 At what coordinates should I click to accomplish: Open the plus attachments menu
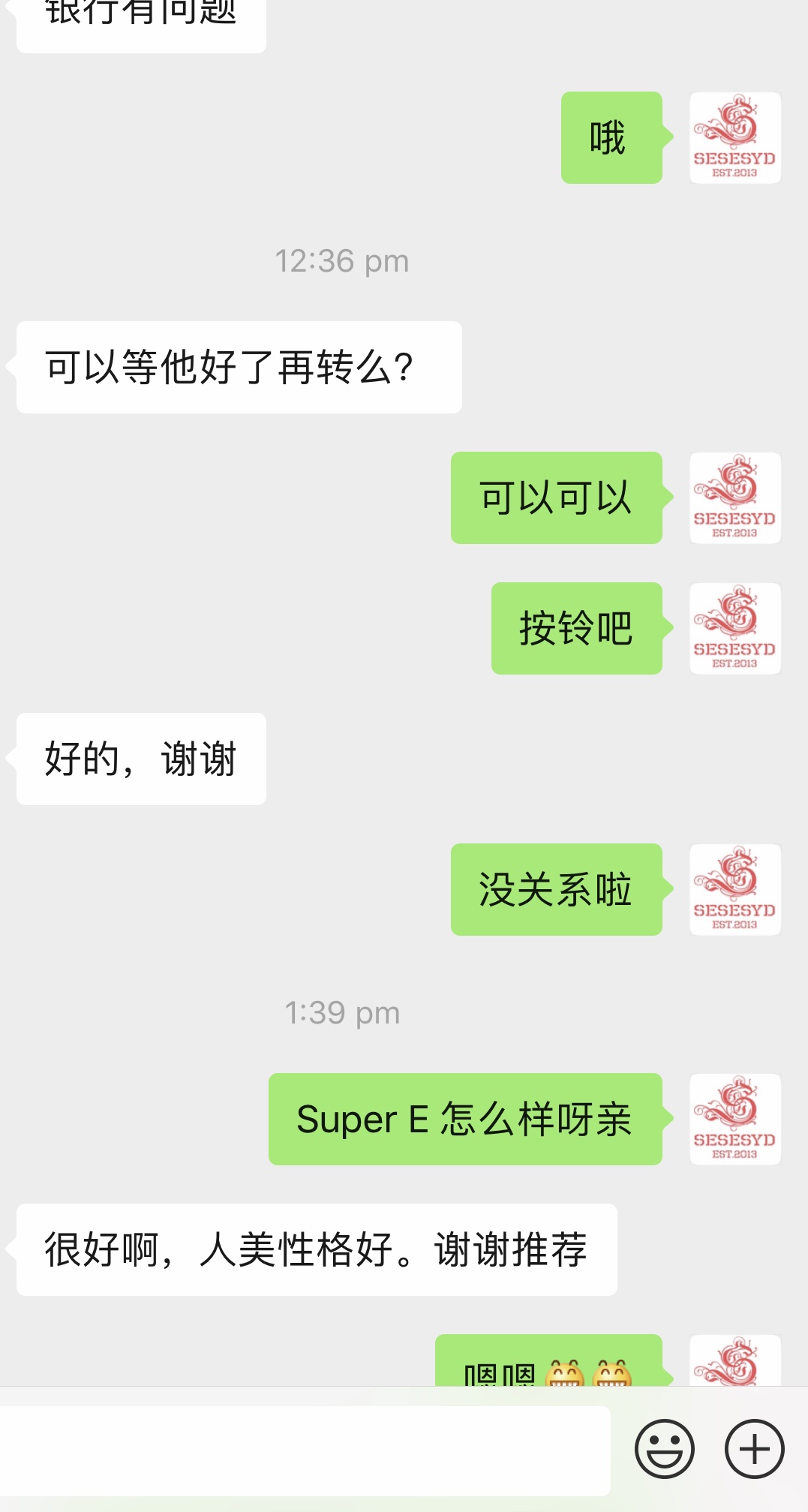[x=754, y=1448]
